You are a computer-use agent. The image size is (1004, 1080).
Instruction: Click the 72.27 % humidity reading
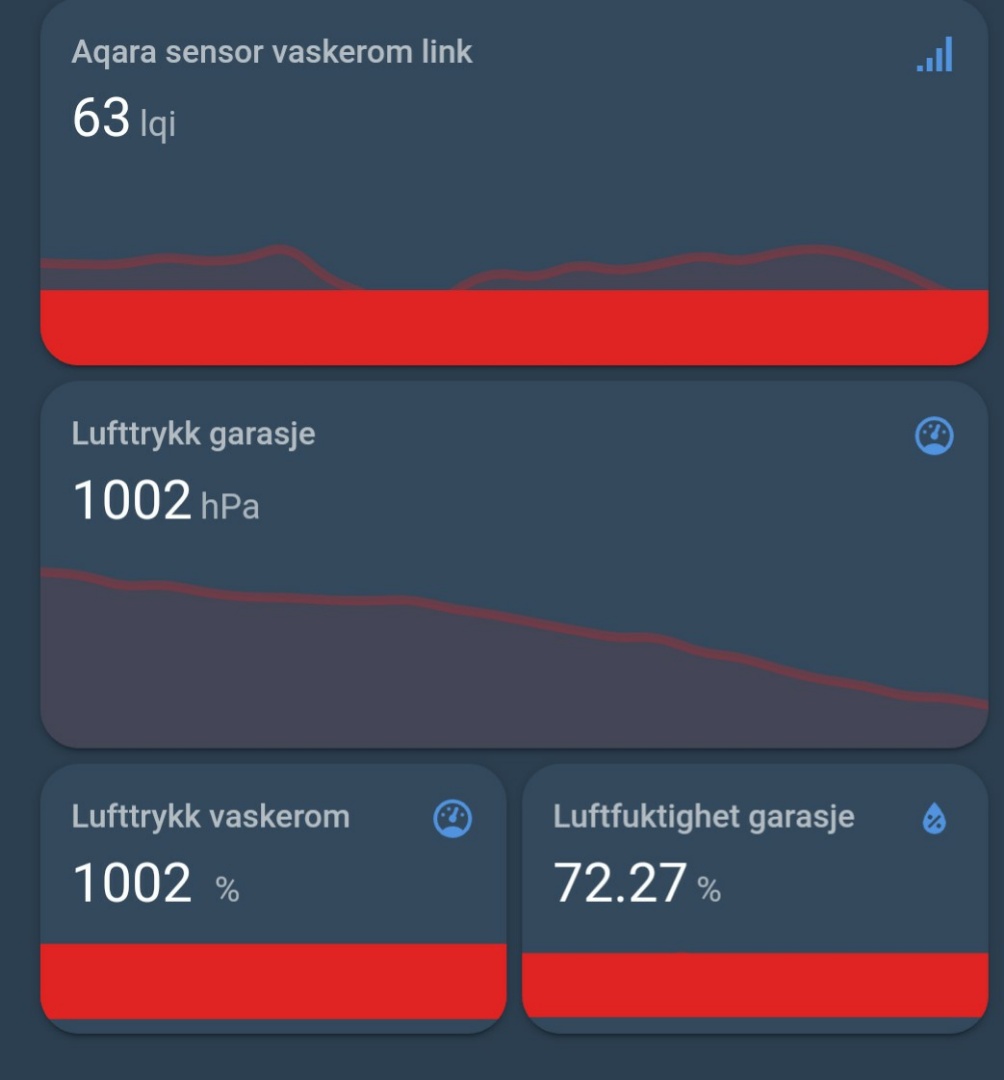[620, 880]
